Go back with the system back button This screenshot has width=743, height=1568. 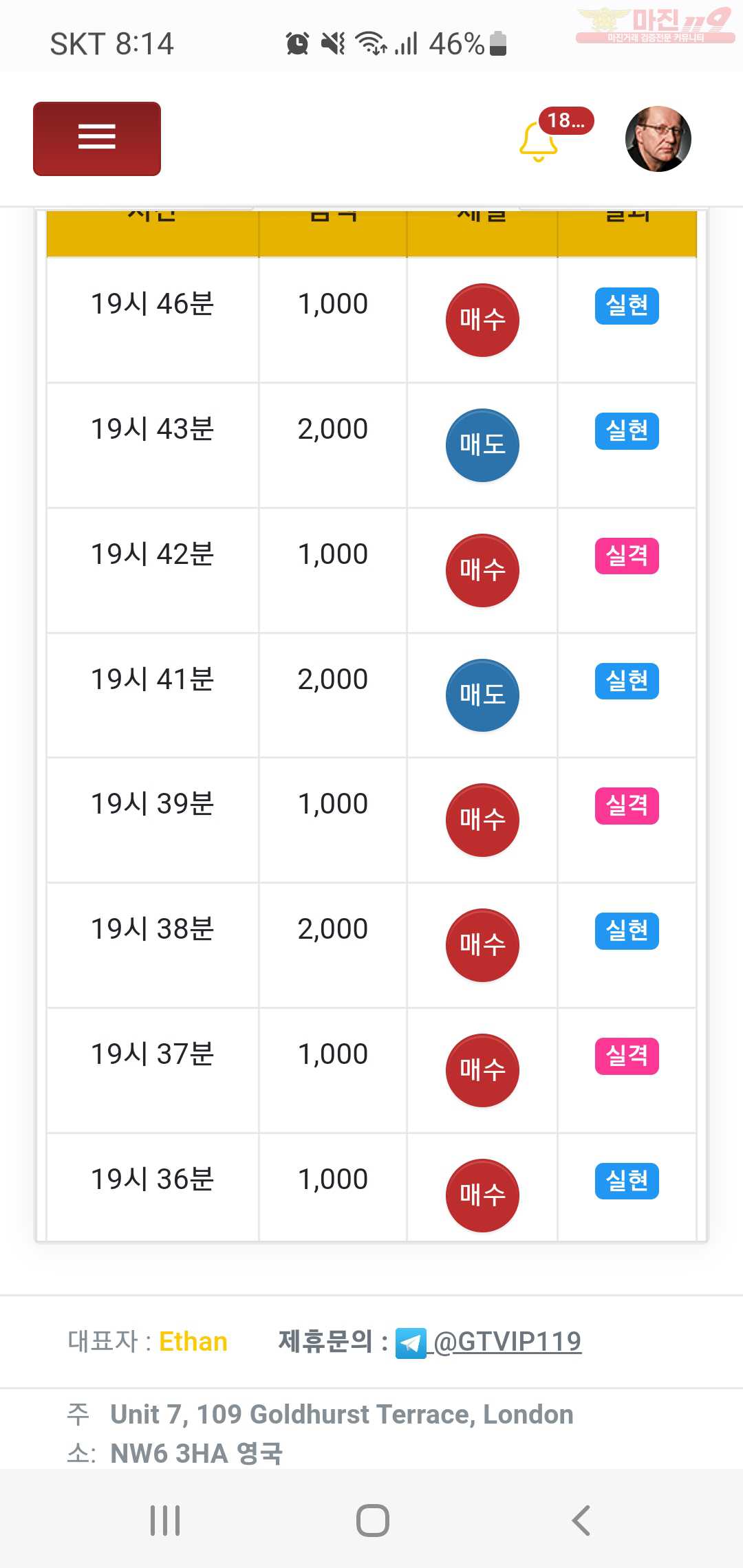pos(581,1520)
